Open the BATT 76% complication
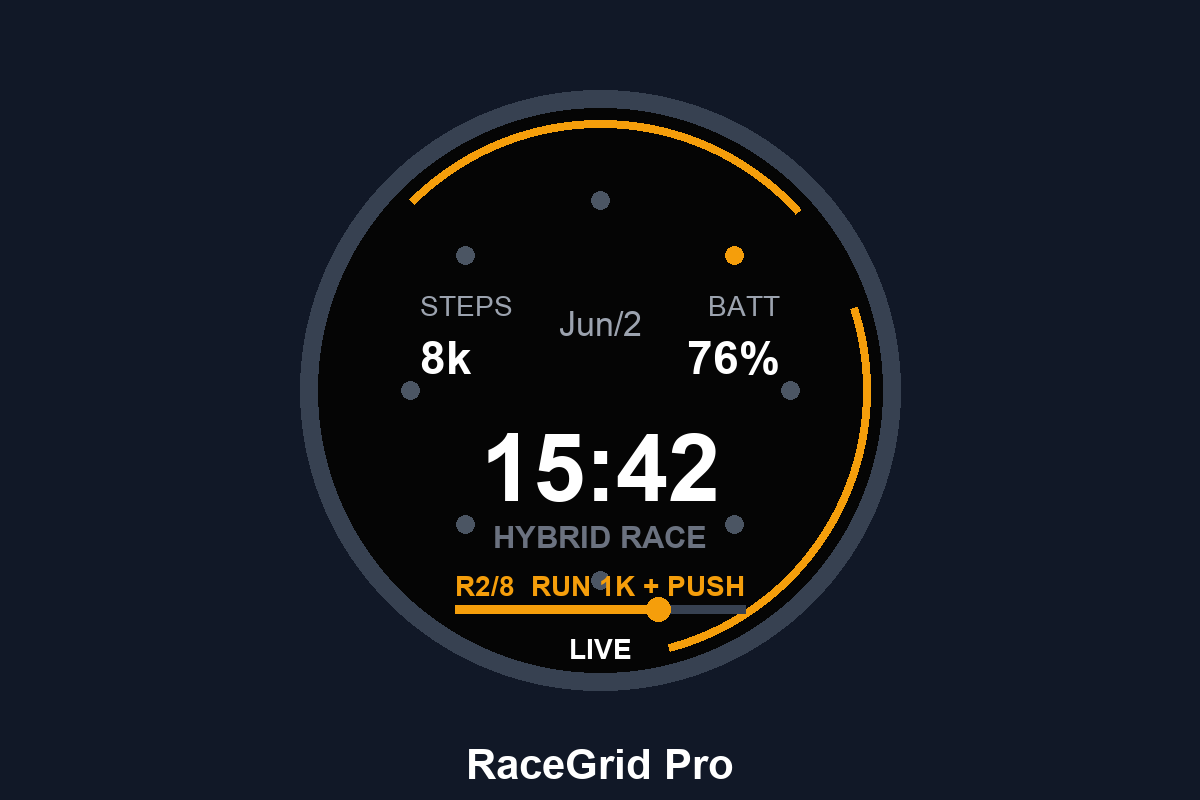This screenshot has width=1200, height=800. [734, 336]
